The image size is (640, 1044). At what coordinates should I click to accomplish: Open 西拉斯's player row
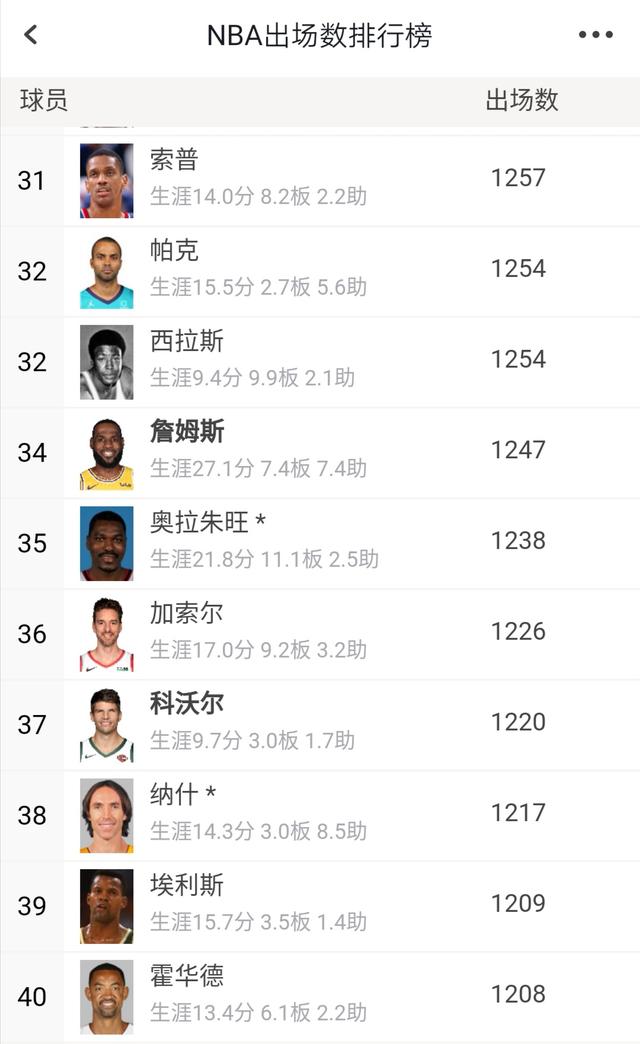click(x=320, y=362)
